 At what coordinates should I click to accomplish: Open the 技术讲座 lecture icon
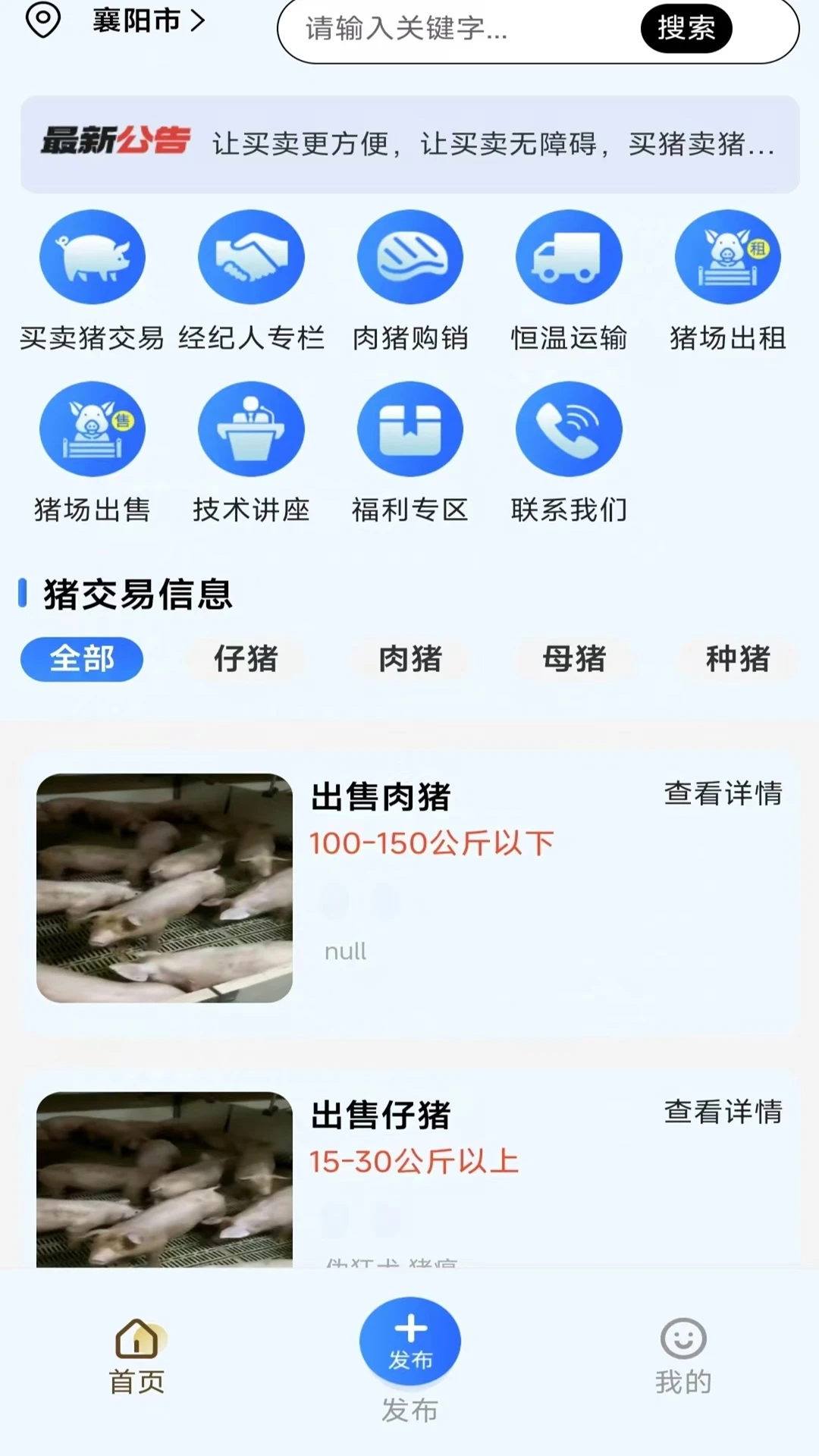pos(251,428)
